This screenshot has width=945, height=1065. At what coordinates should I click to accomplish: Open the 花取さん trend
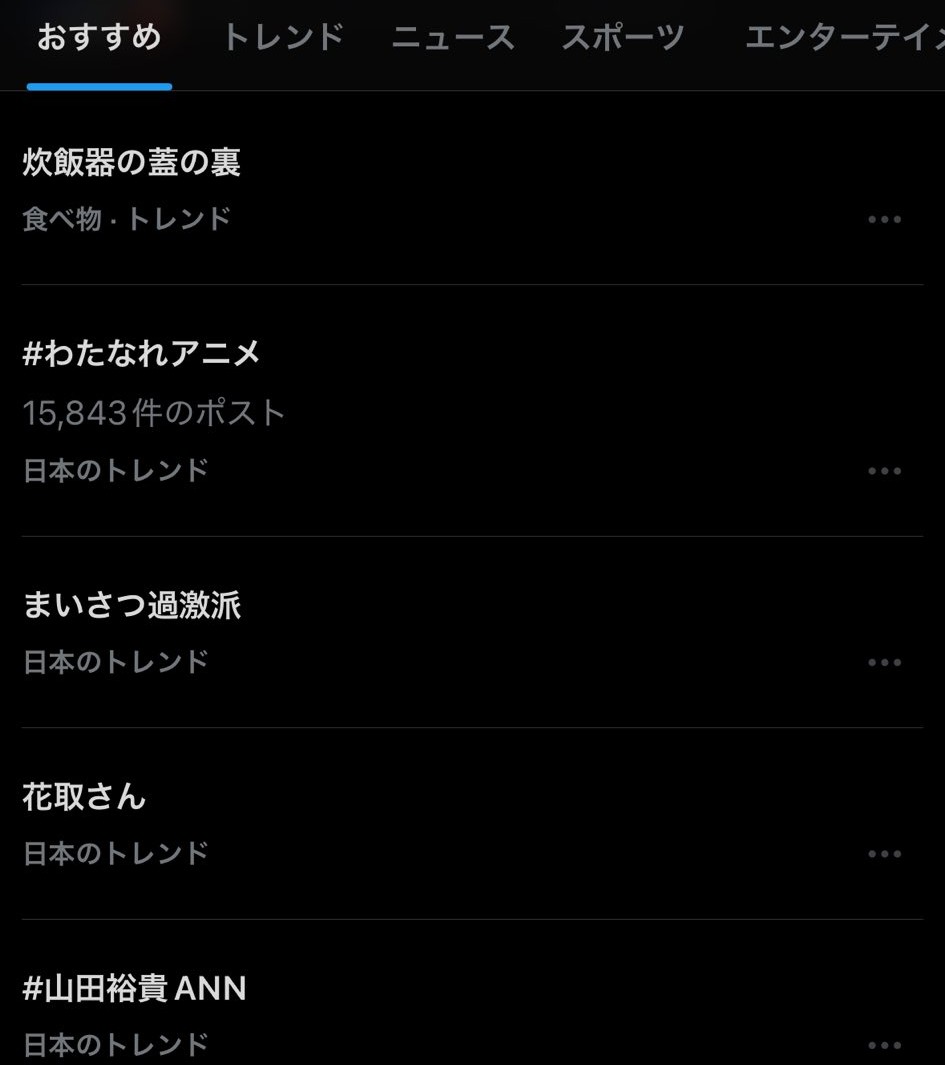84,797
